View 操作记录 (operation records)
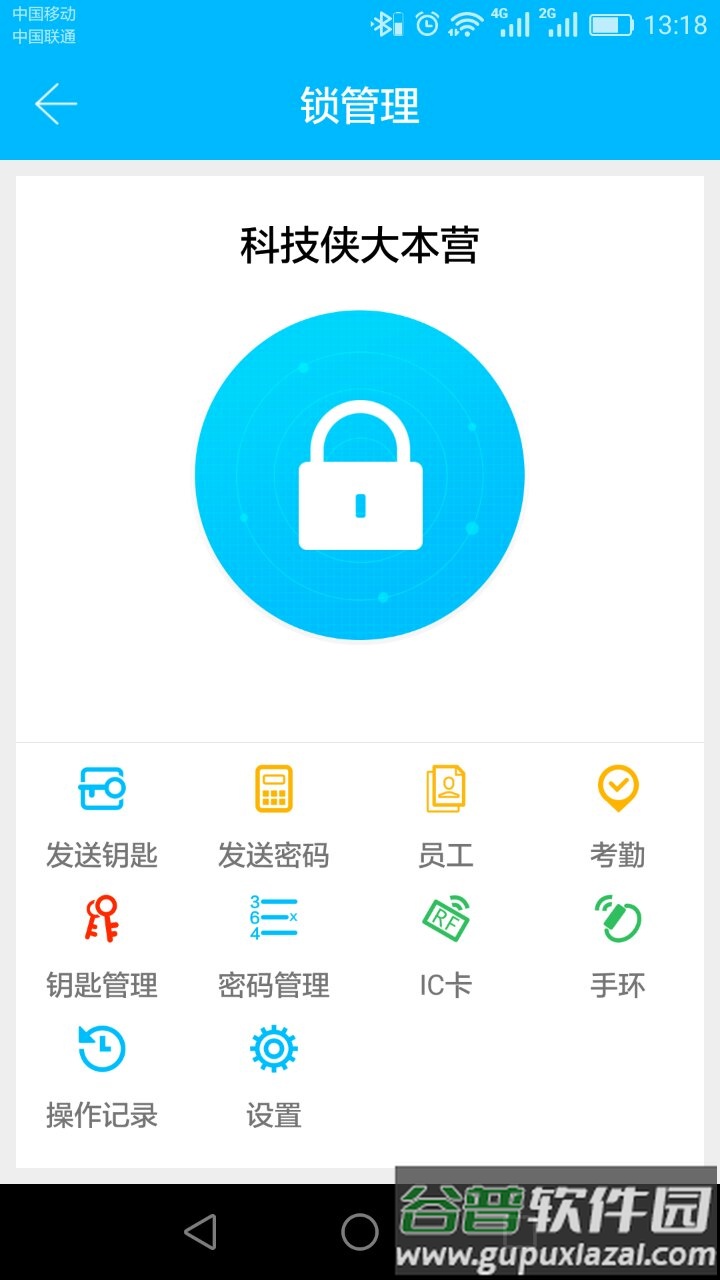 click(x=102, y=1075)
